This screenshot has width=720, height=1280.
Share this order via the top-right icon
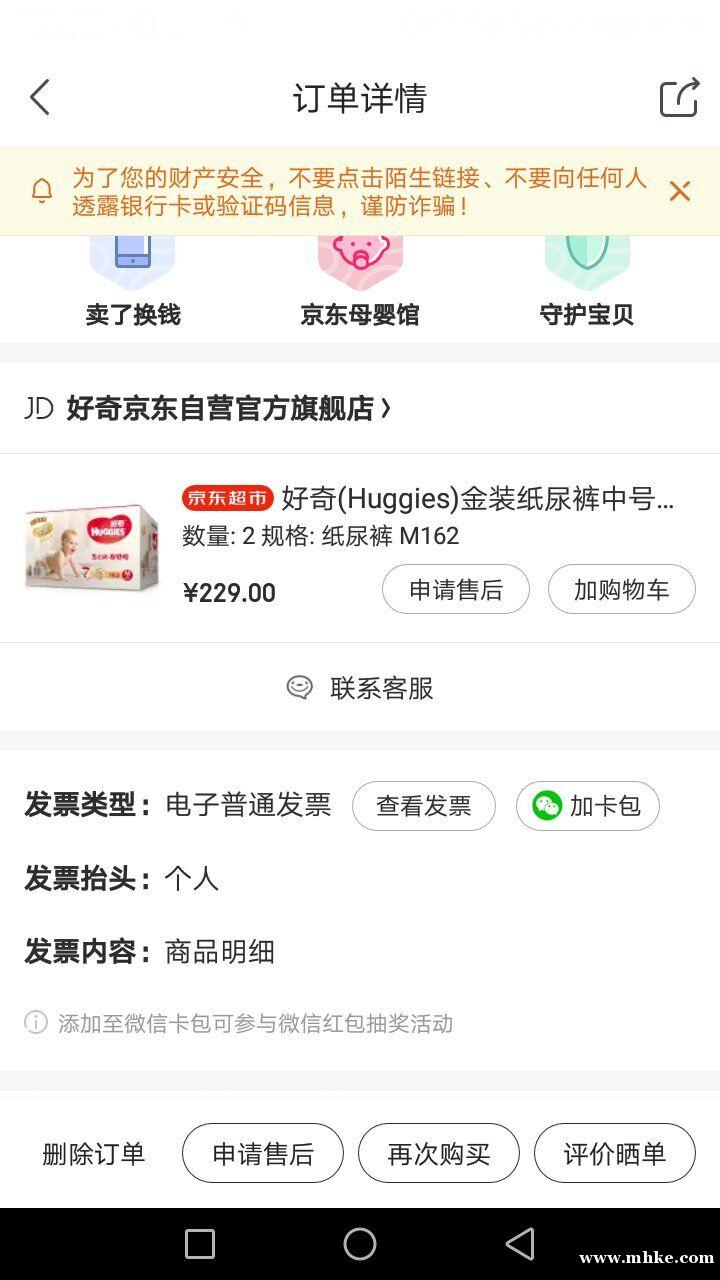click(678, 98)
